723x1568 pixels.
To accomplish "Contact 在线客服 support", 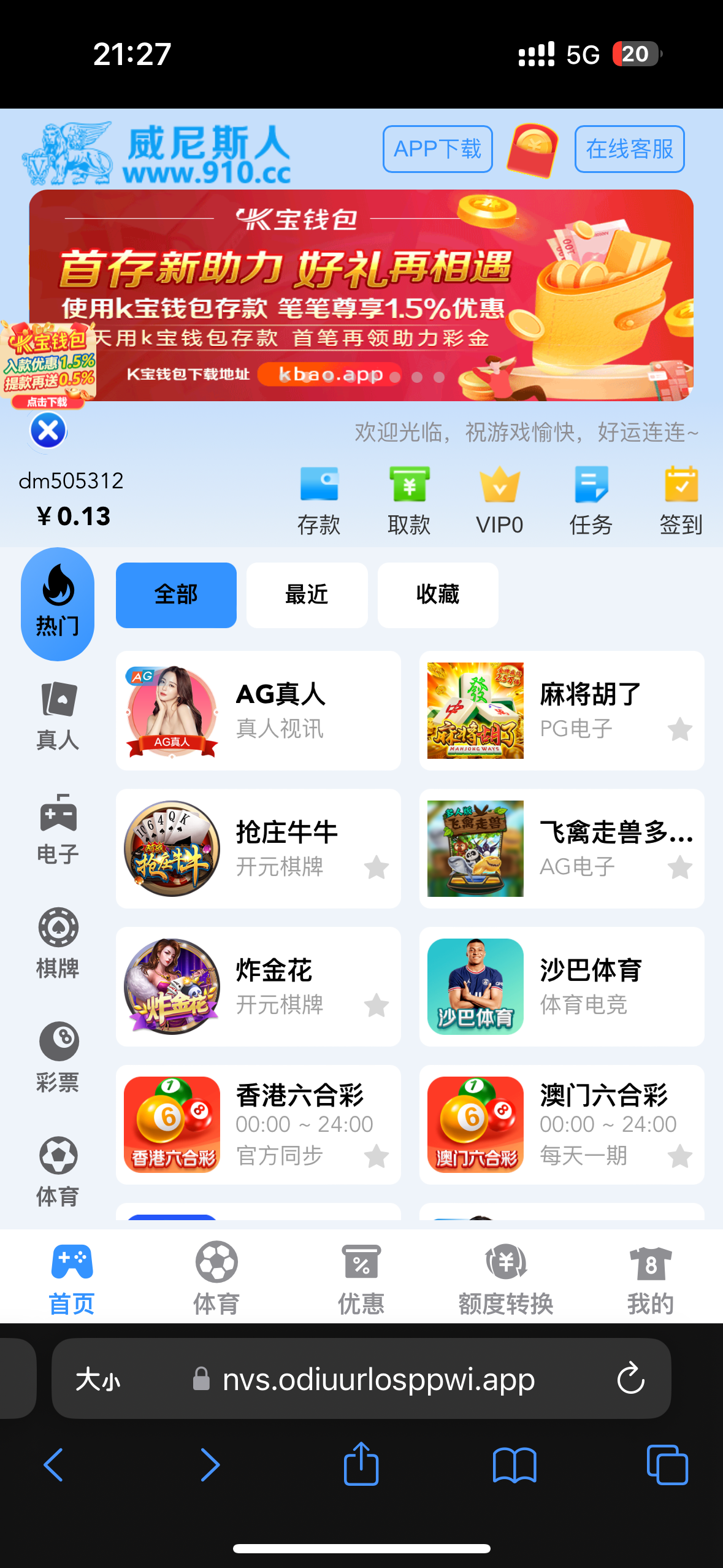I will tap(629, 149).
